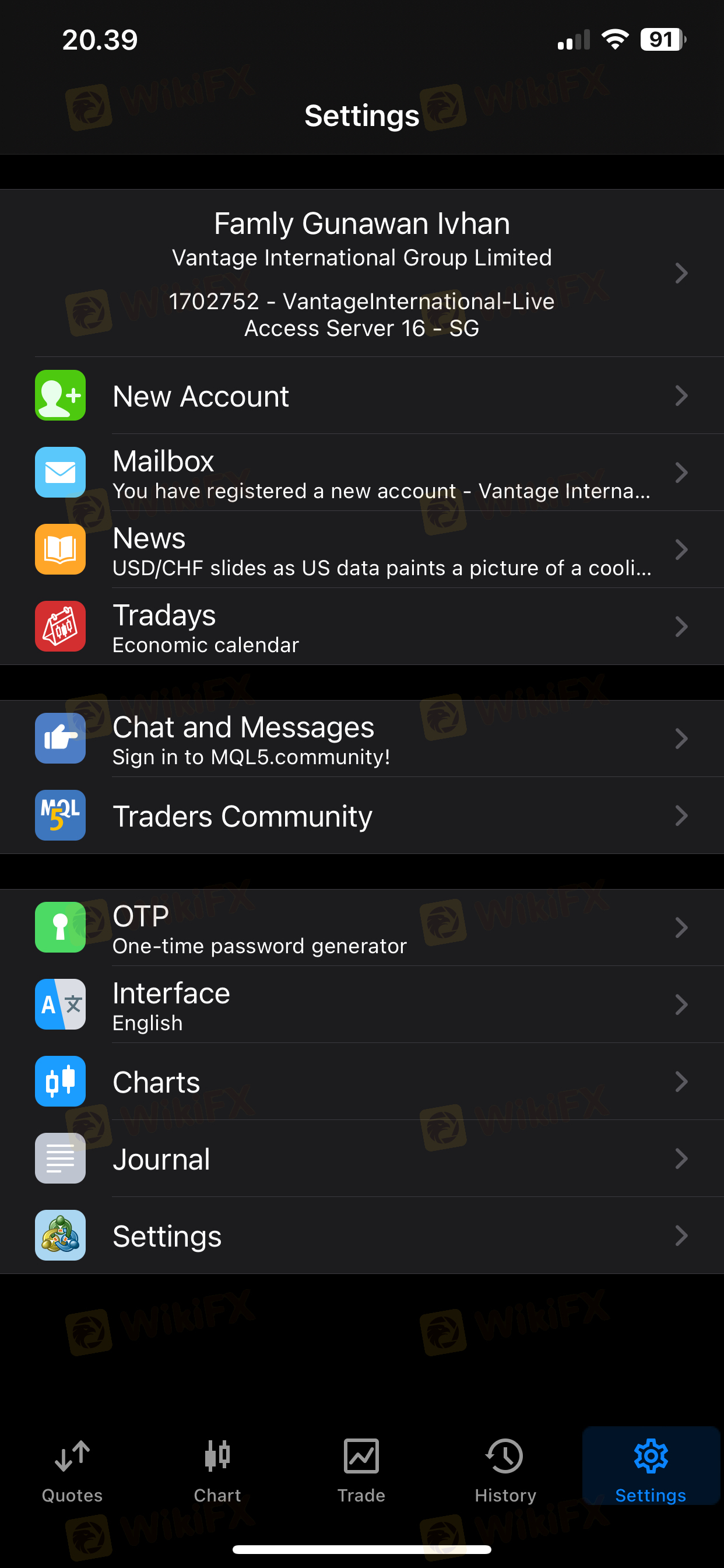Open the Journal
724x1568 pixels.
click(x=362, y=1159)
